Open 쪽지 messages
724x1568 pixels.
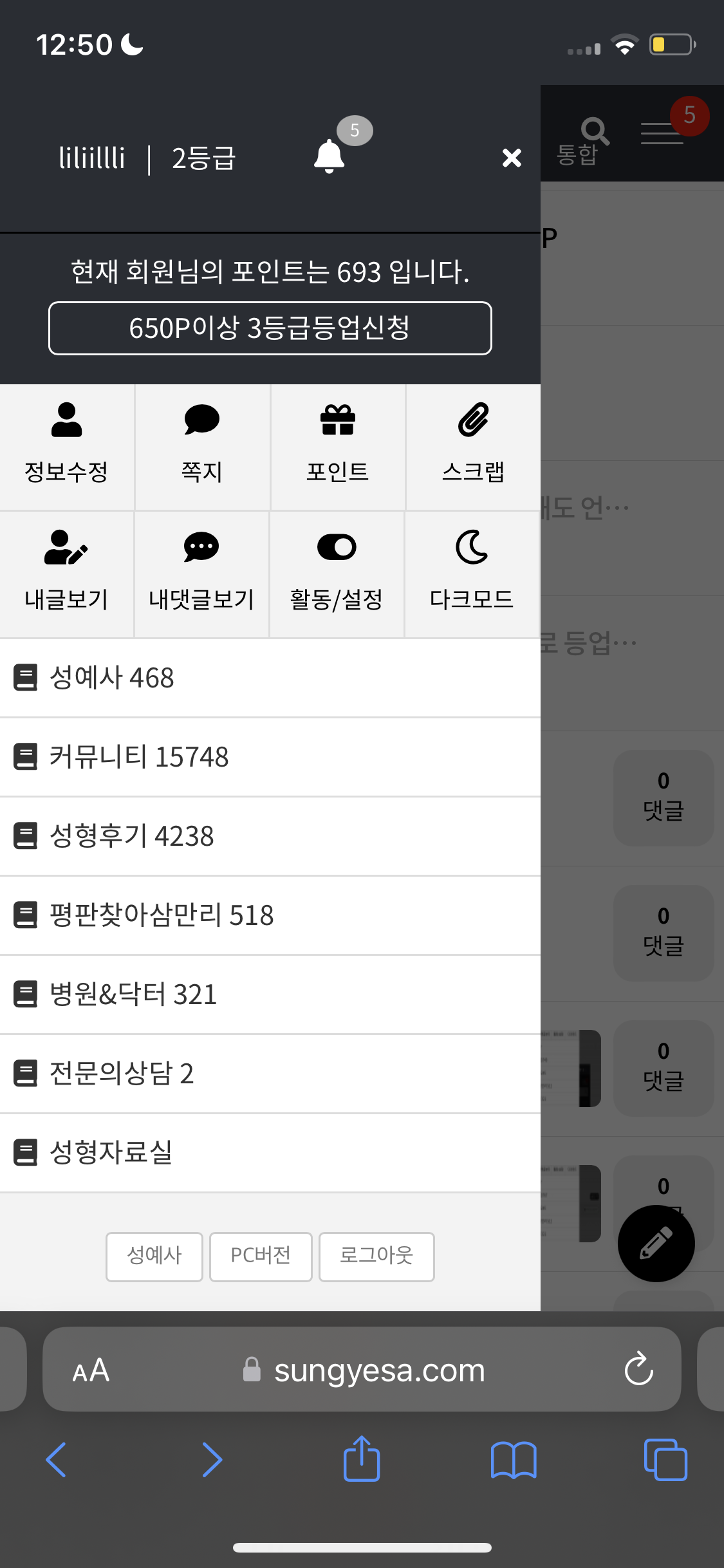(202, 447)
